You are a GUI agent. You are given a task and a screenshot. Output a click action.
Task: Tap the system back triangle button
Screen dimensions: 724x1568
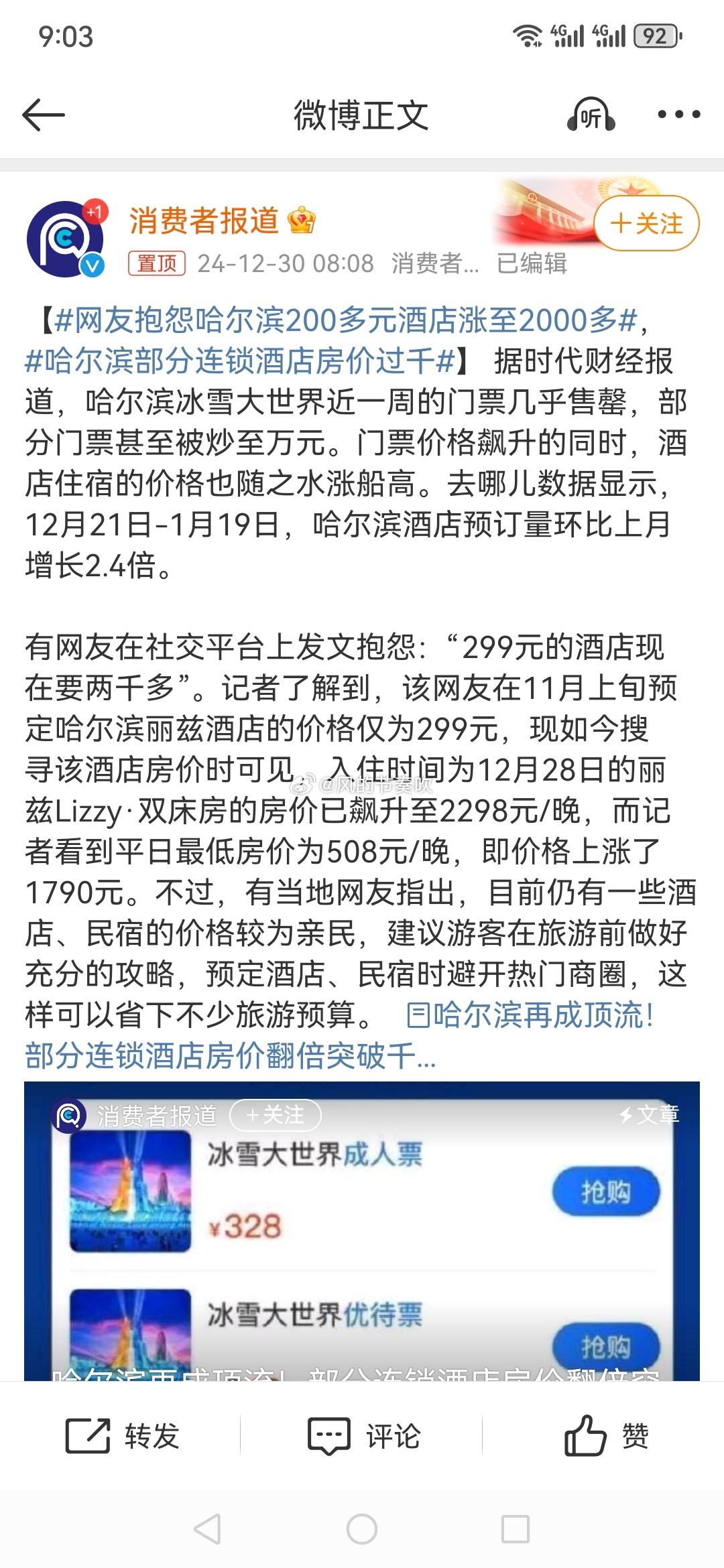(x=207, y=1529)
